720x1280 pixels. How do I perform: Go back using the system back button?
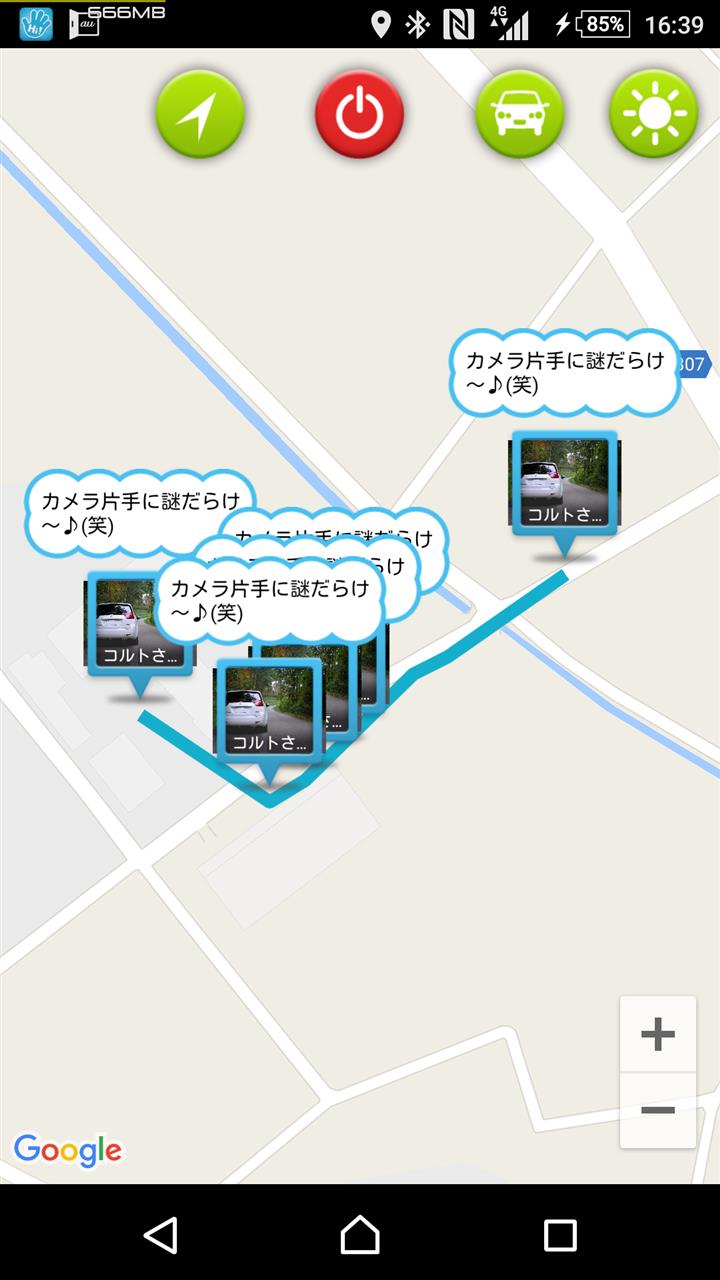pyautogui.click(x=161, y=1235)
